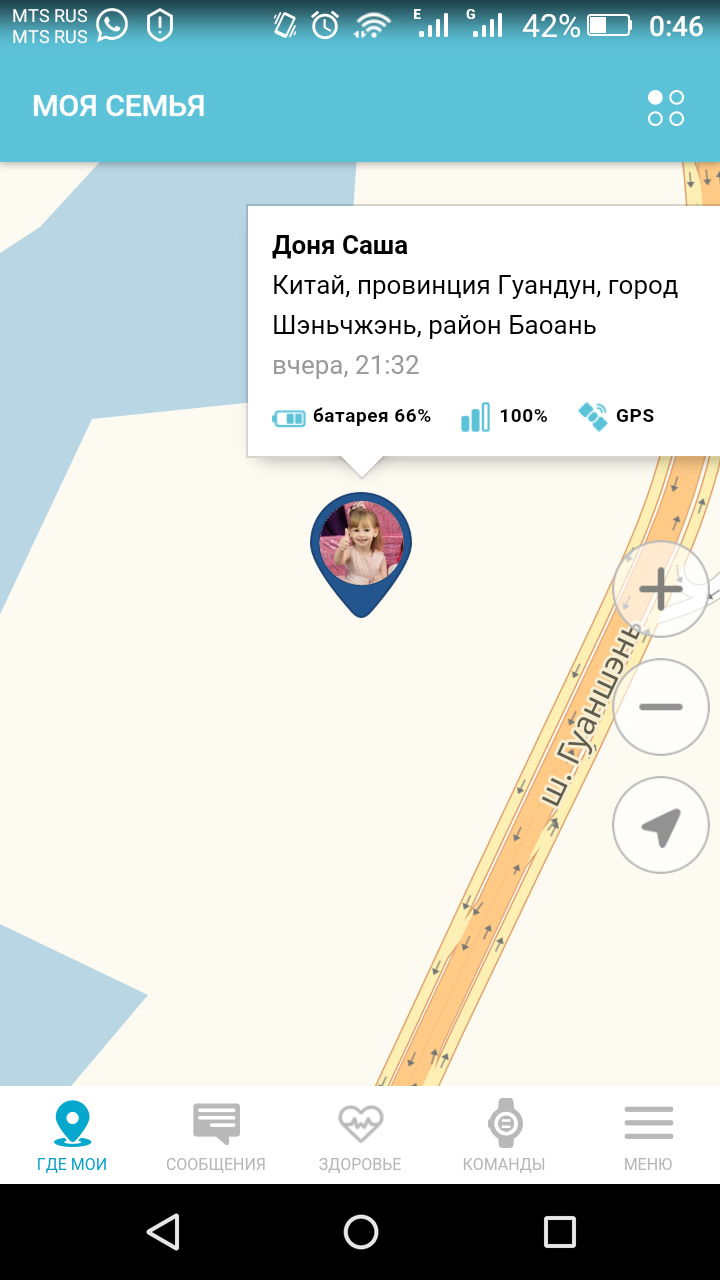Open the Меню tab
720x1280 pixels.
pos(648,1136)
